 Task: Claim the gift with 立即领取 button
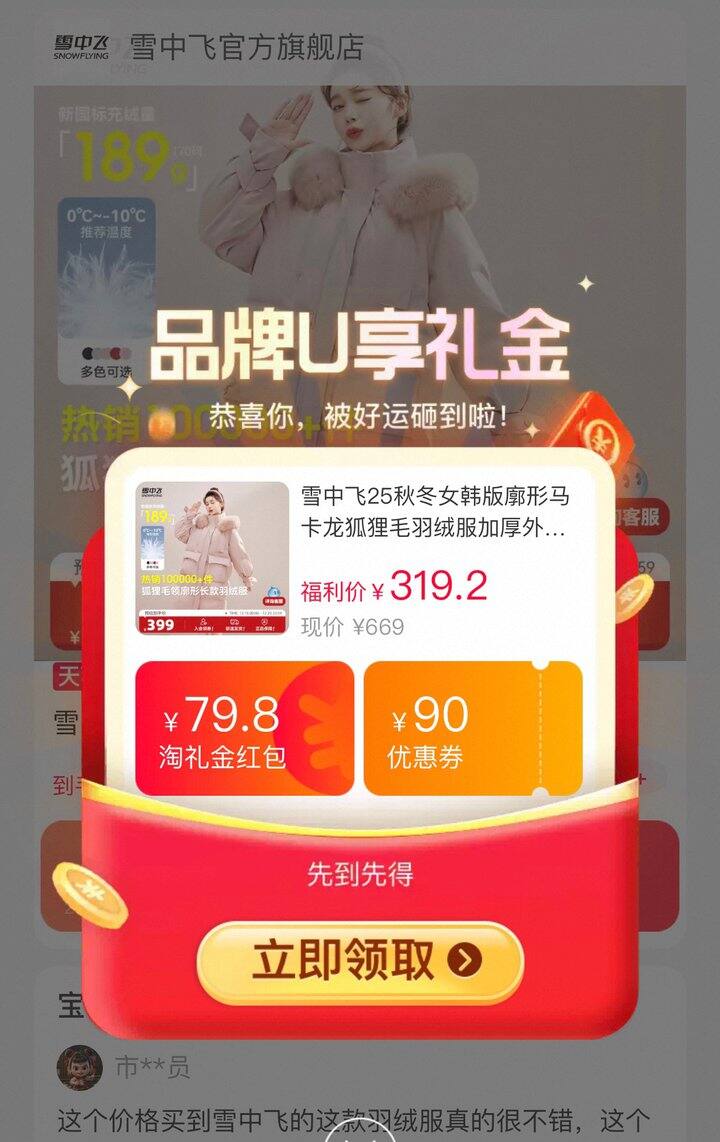(x=360, y=961)
